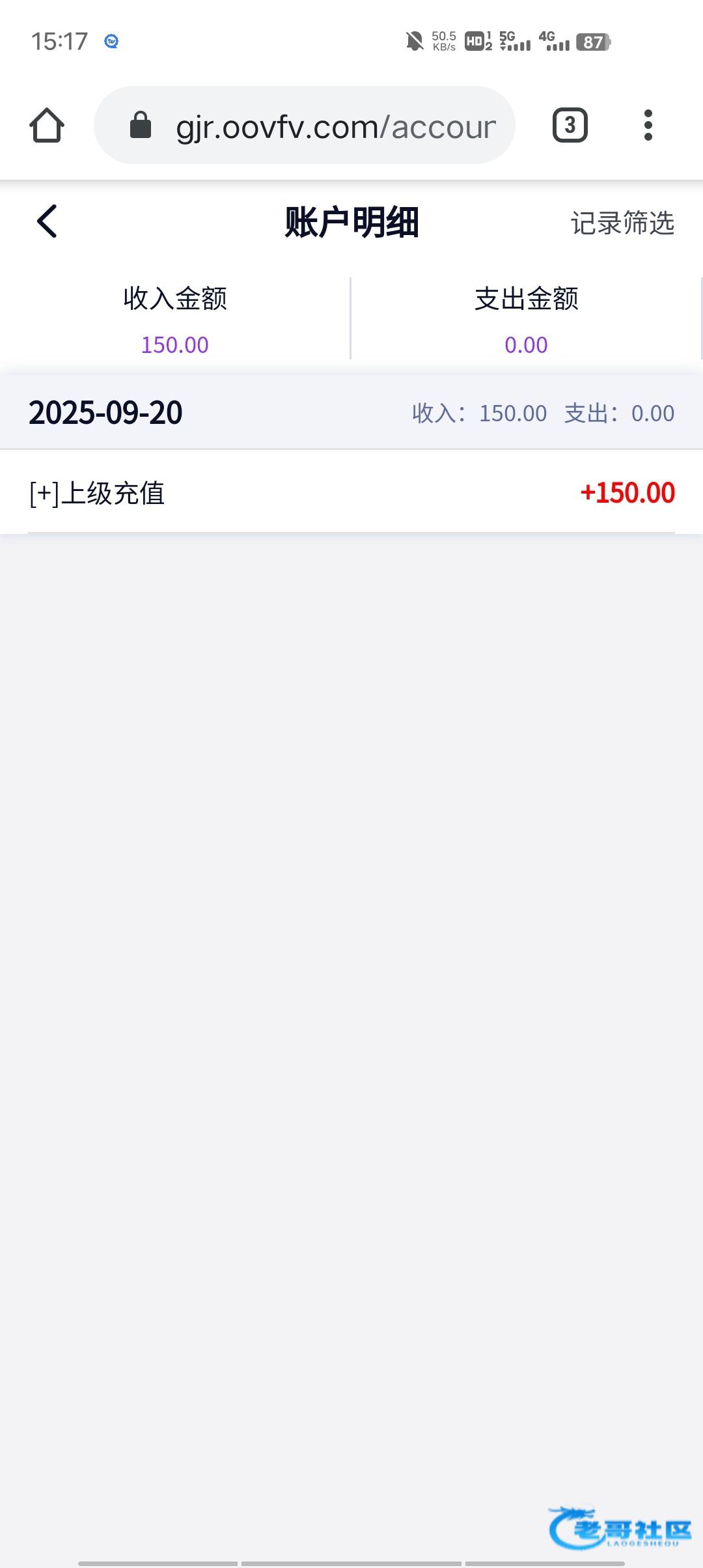This screenshot has width=703, height=1568.
Task: Open the browser overflow menu
Action: [x=648, y=125]
